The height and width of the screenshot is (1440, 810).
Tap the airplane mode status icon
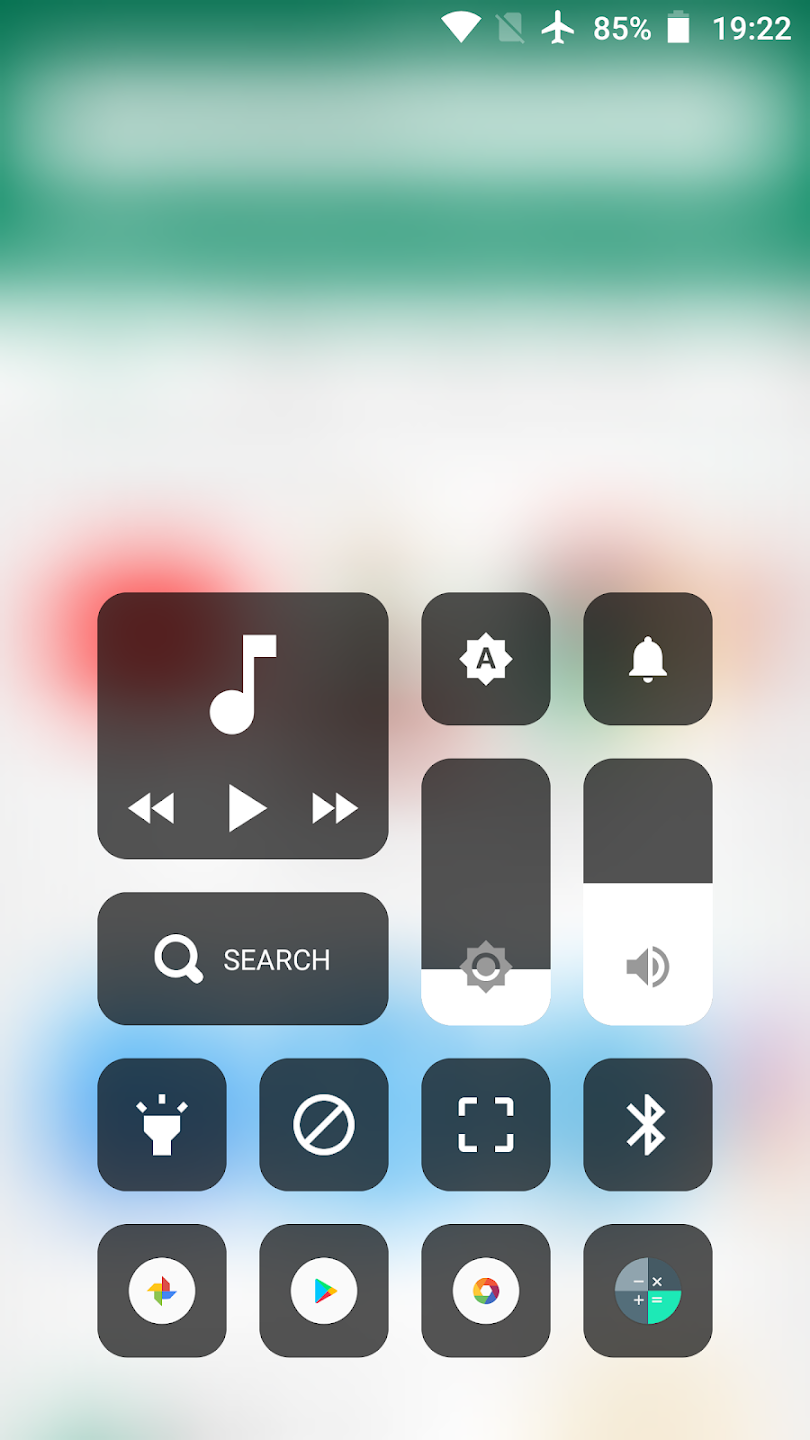click(557, 28)
